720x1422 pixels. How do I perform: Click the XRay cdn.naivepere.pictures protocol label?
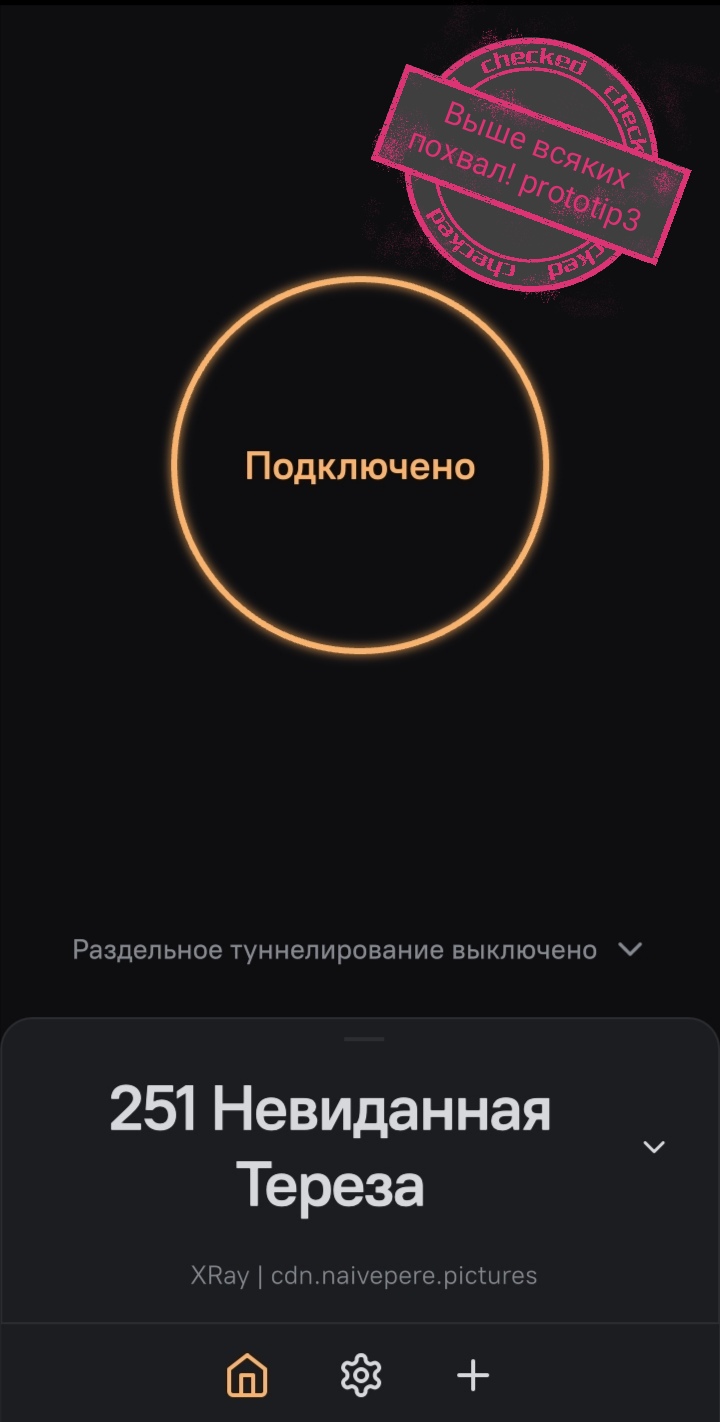364,1275
